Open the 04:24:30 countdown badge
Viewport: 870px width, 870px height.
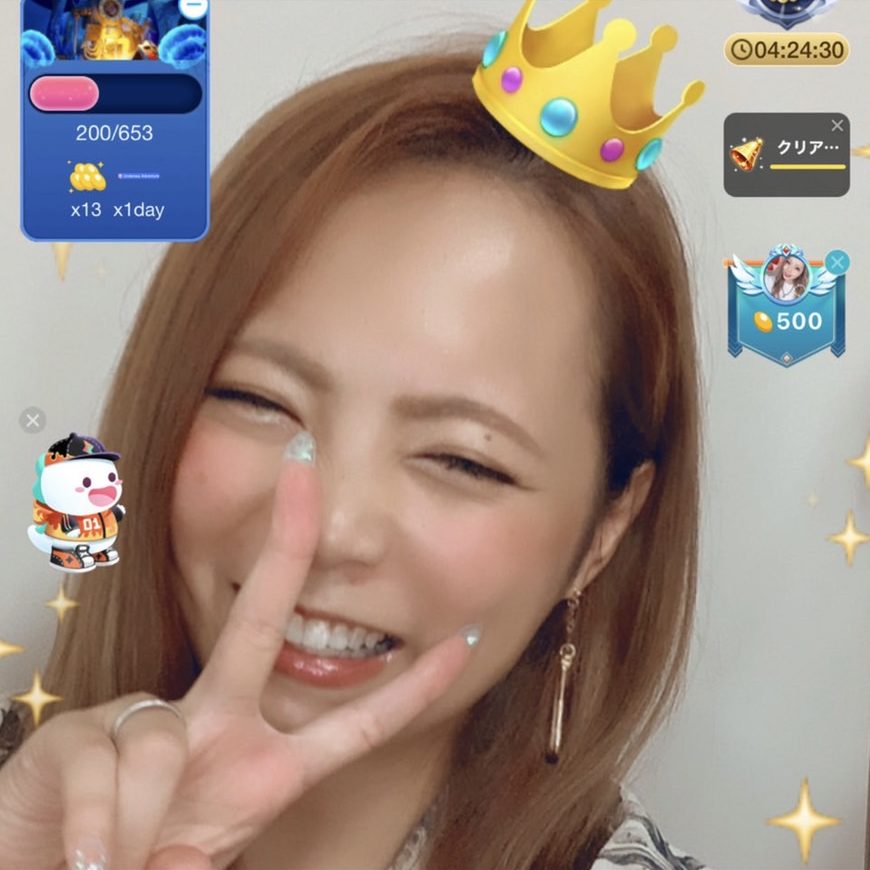tap(786, 49)
